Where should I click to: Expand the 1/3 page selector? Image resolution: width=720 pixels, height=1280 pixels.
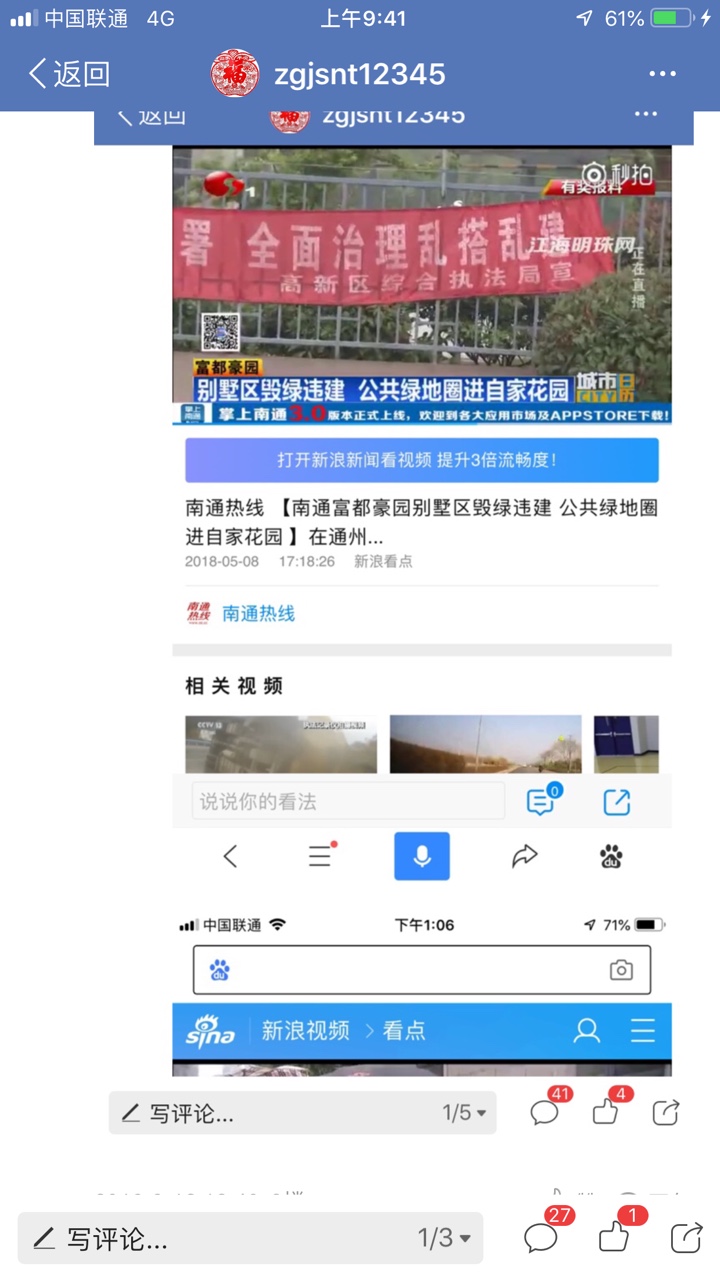click(442, 1239)
